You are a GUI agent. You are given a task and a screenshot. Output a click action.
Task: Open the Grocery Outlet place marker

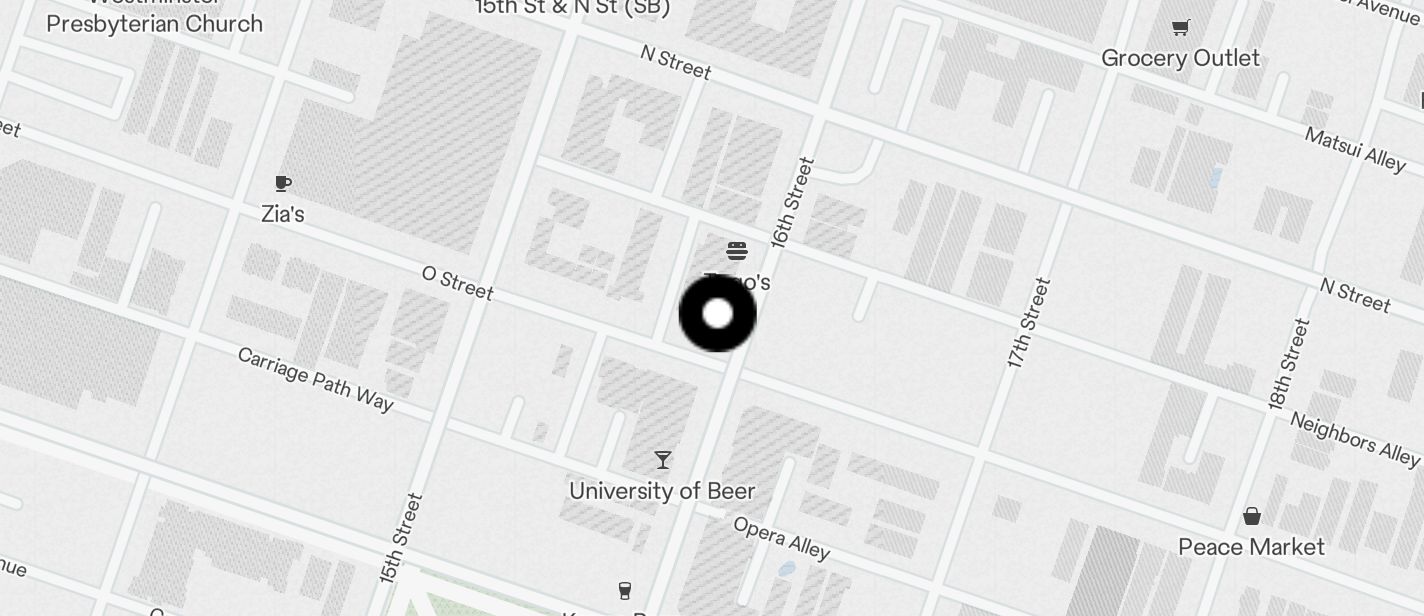click(1180, 29)
